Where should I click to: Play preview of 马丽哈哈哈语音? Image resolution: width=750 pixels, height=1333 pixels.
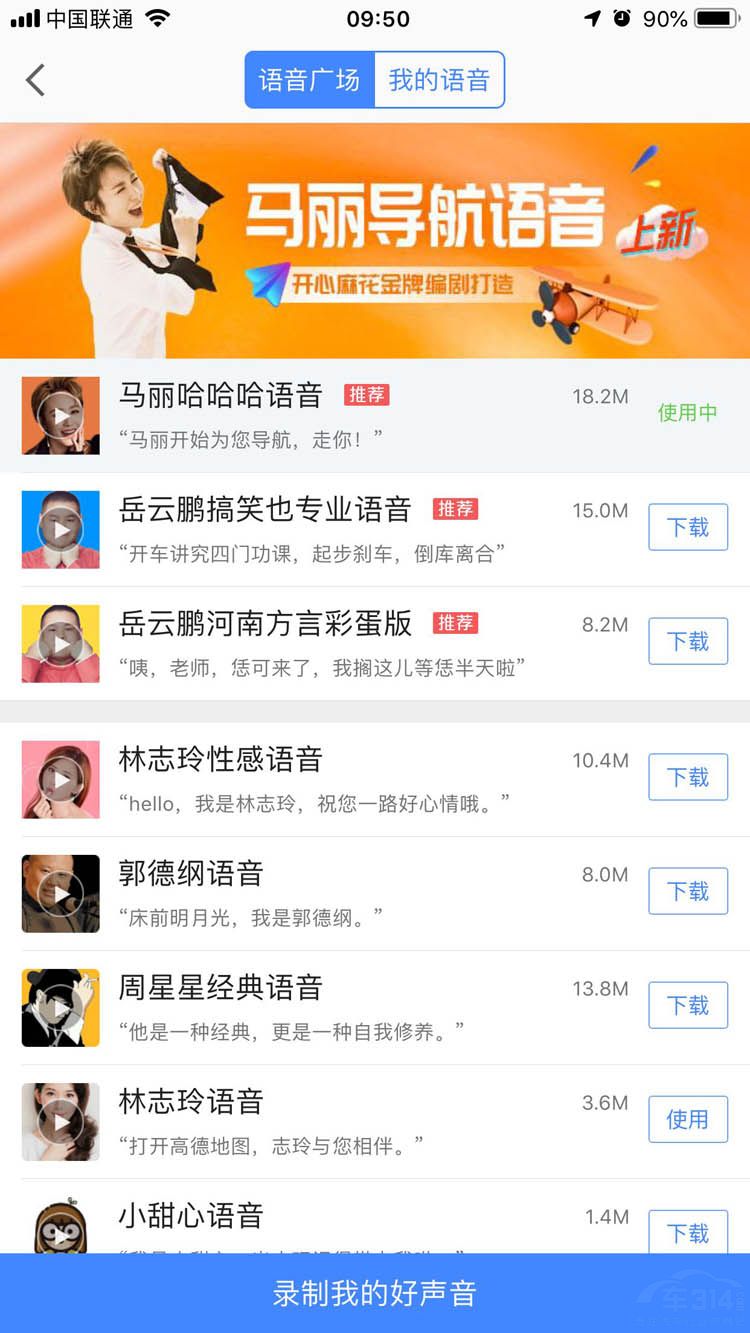(x=61, y=416)
